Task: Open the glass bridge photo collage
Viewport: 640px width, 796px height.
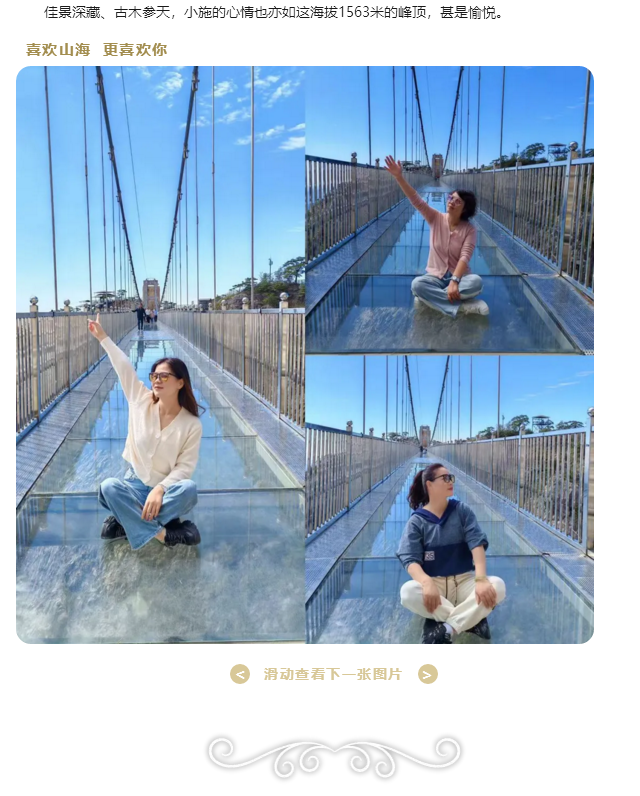Action: (x=305, y=355)
